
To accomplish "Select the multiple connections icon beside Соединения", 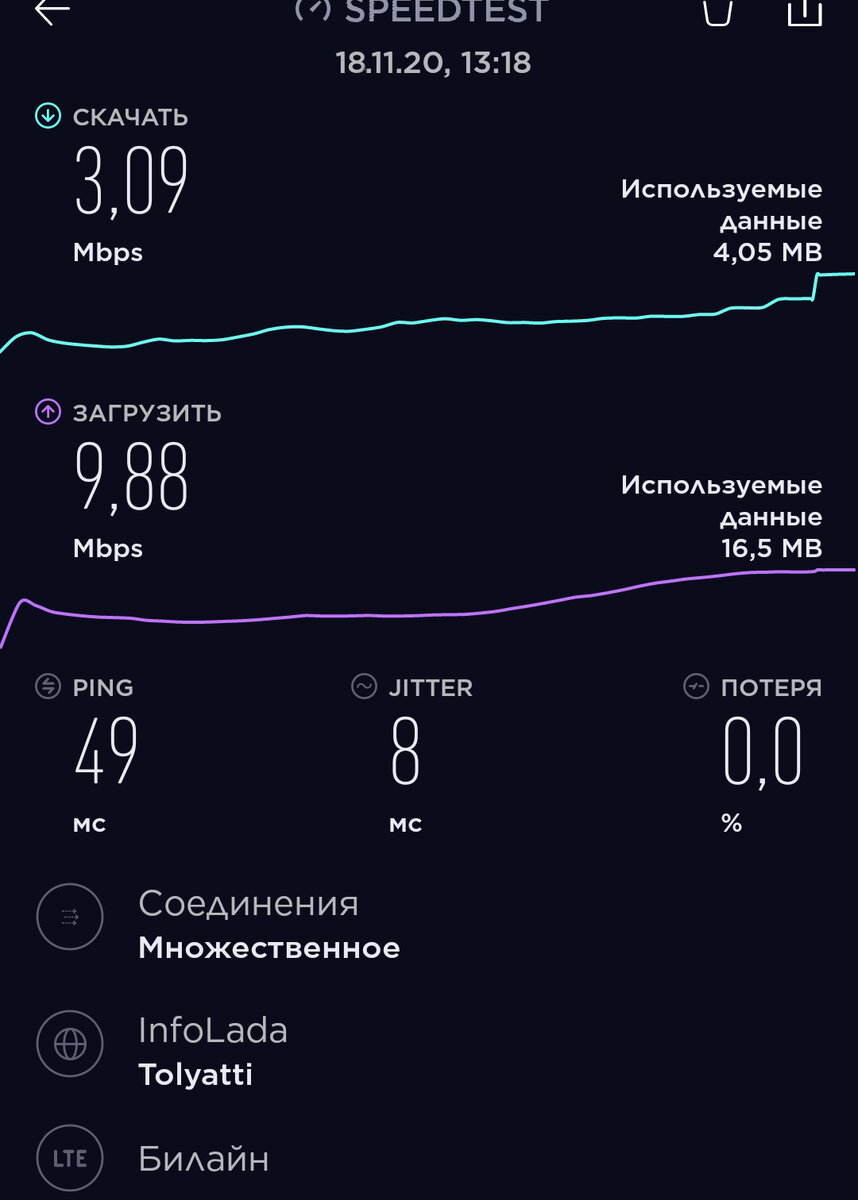I will tap(69, 917).
